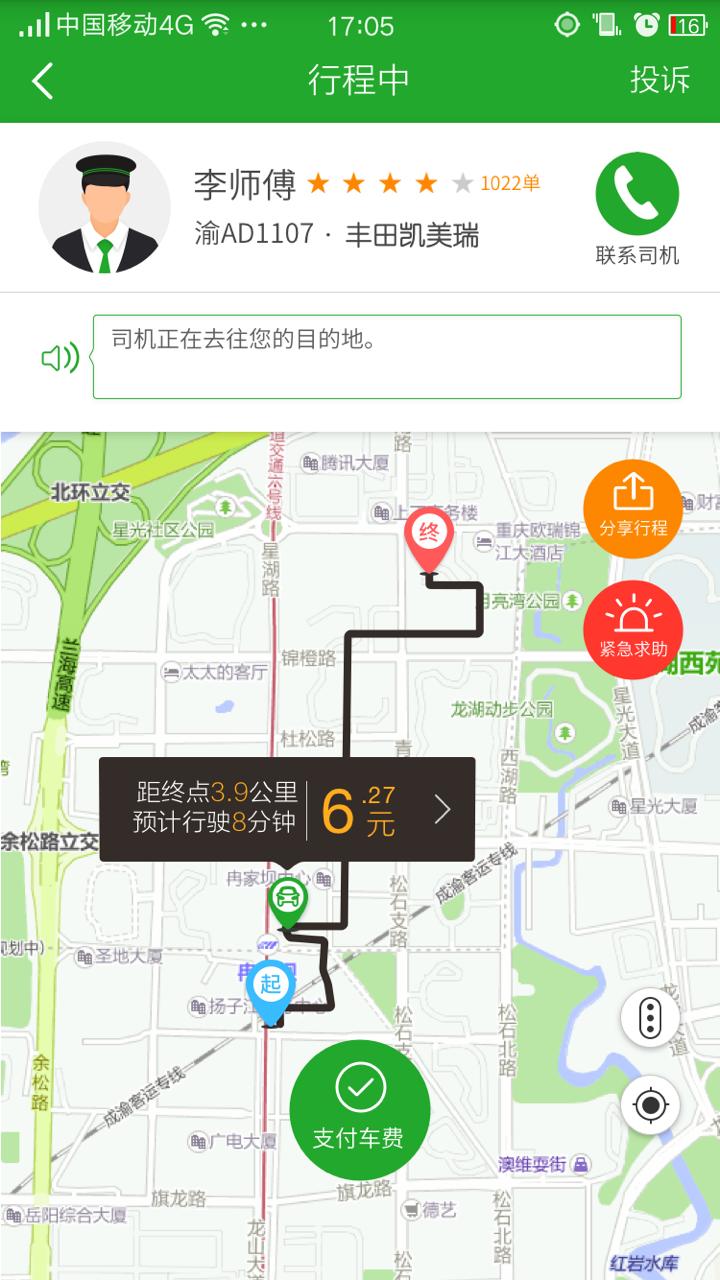Mute the voice announcement speaker
Image resolution: width=720 pixels, height=1280 pixels.
(57, 356)
